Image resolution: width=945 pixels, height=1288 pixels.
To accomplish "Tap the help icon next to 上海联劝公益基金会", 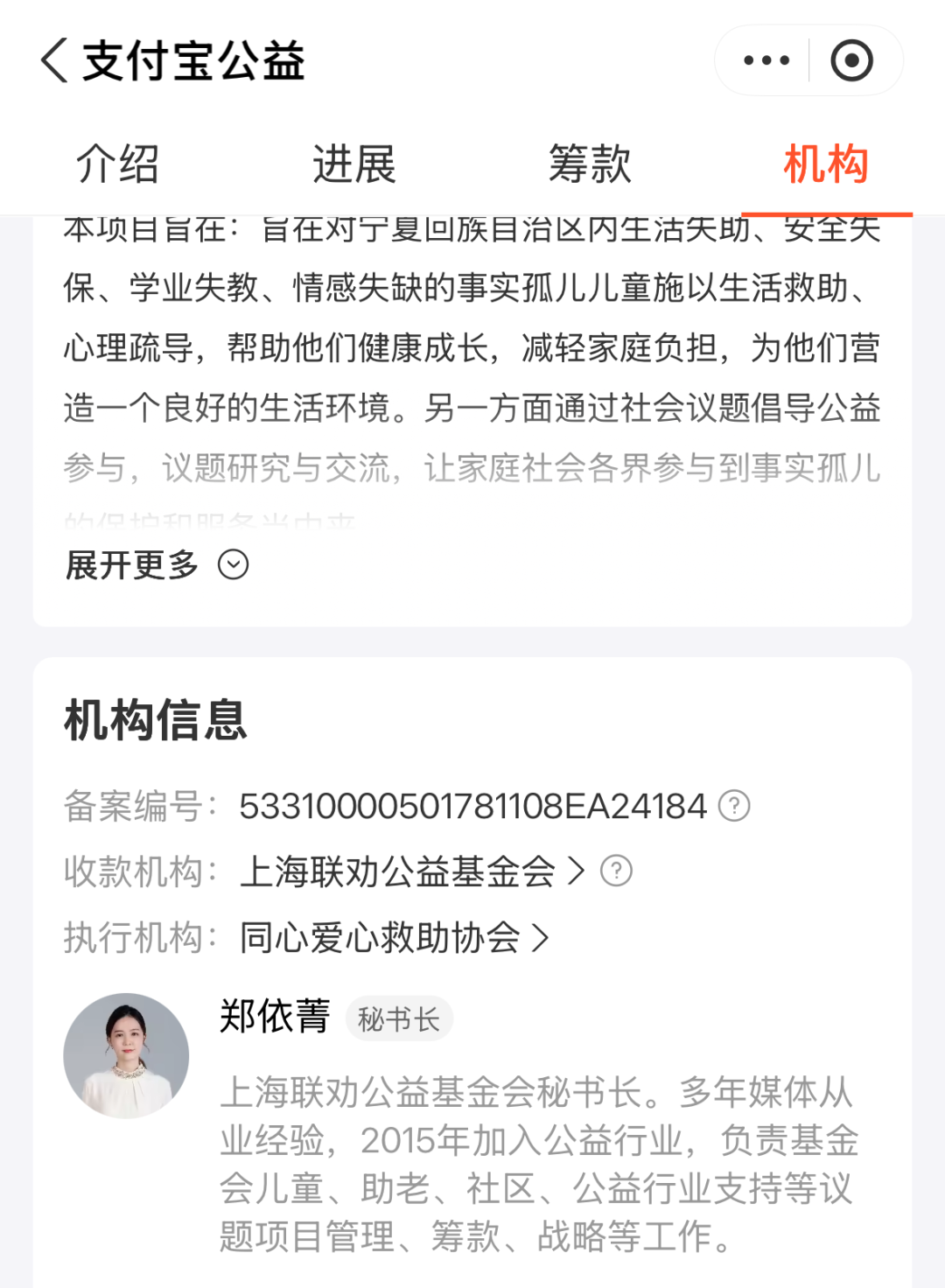I will pyautogui.click(x=617, y=871).
